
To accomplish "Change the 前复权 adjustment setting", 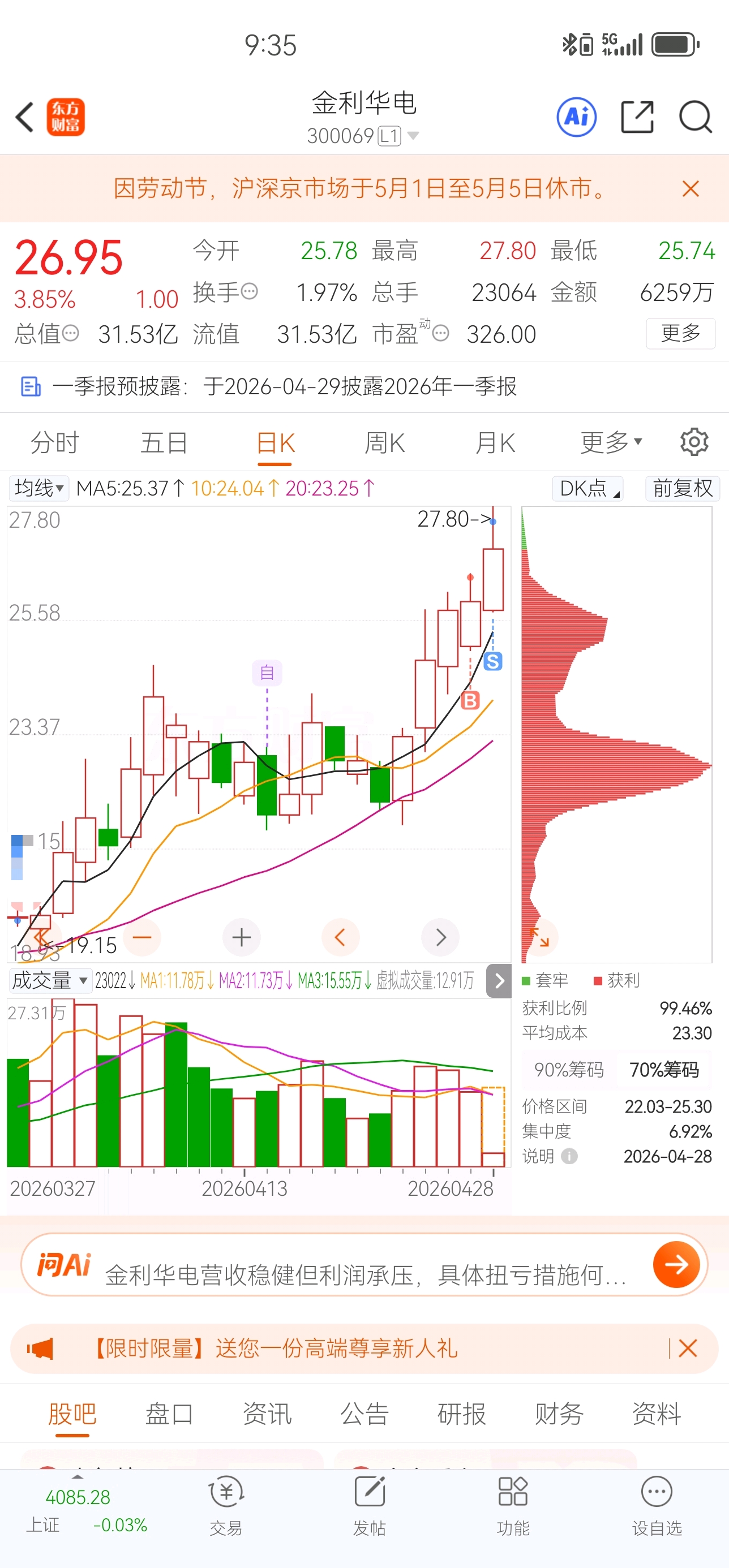I will tap(682, 488).
